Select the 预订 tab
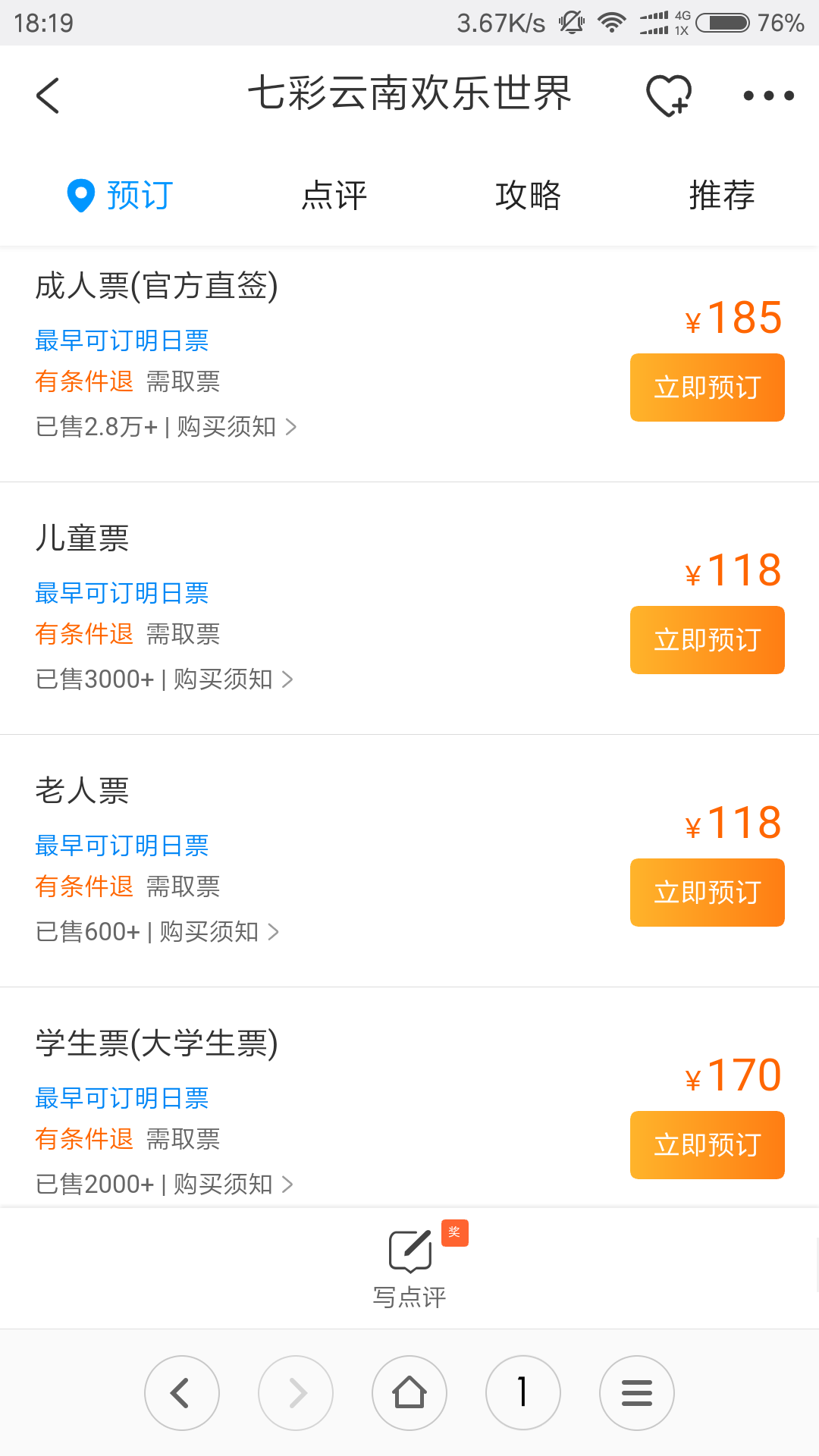Screen dimensions: 819x1456 [x=121, y=196]
